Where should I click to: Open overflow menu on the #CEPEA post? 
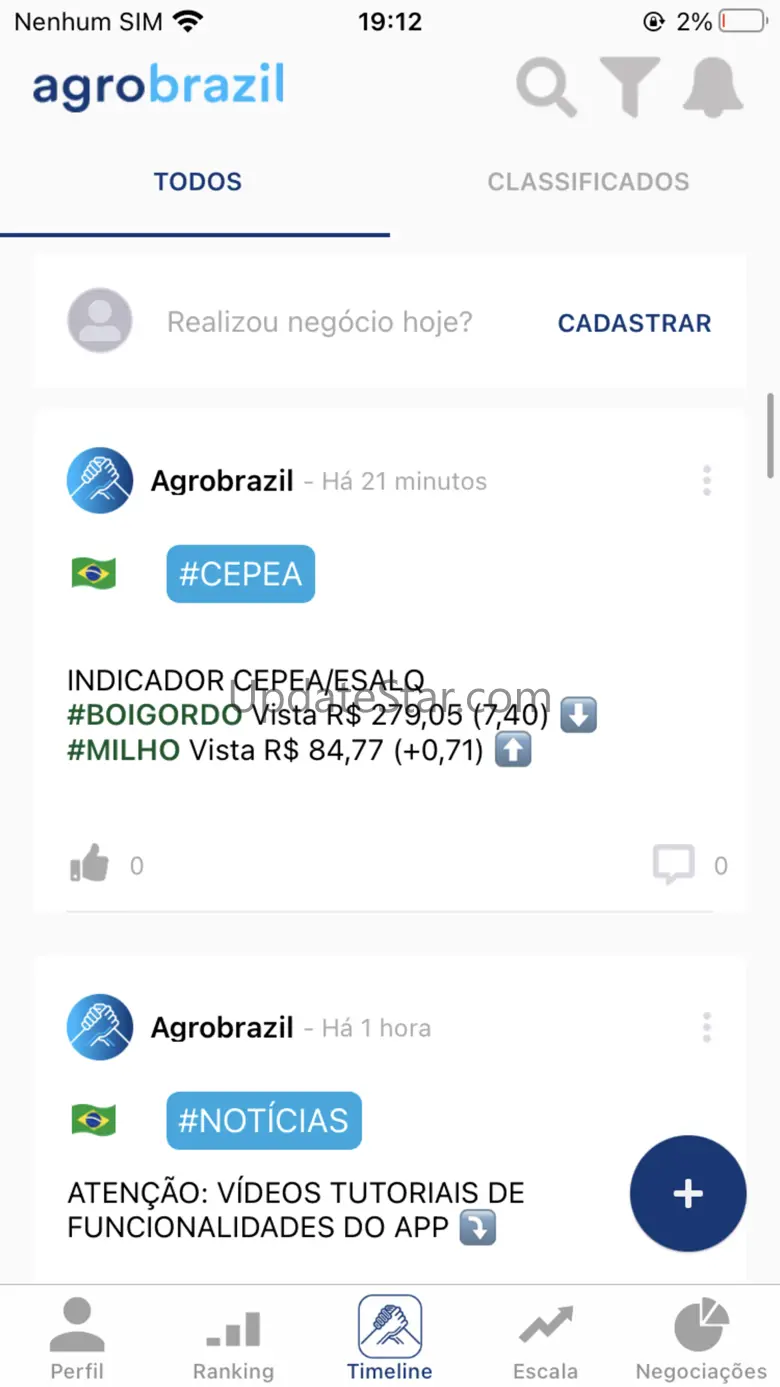707,481
